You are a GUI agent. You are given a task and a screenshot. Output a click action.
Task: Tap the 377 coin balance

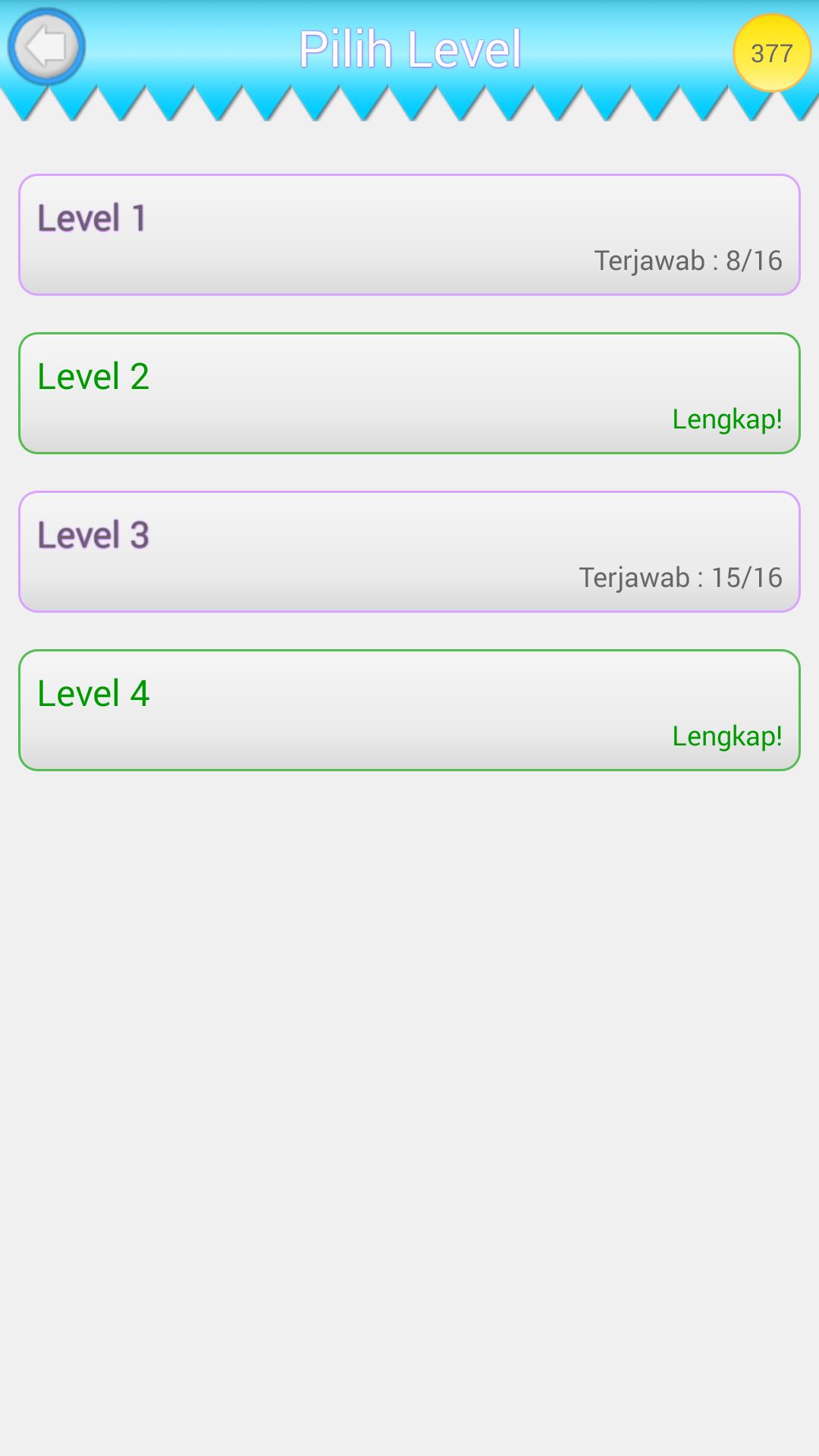[771, 53]
